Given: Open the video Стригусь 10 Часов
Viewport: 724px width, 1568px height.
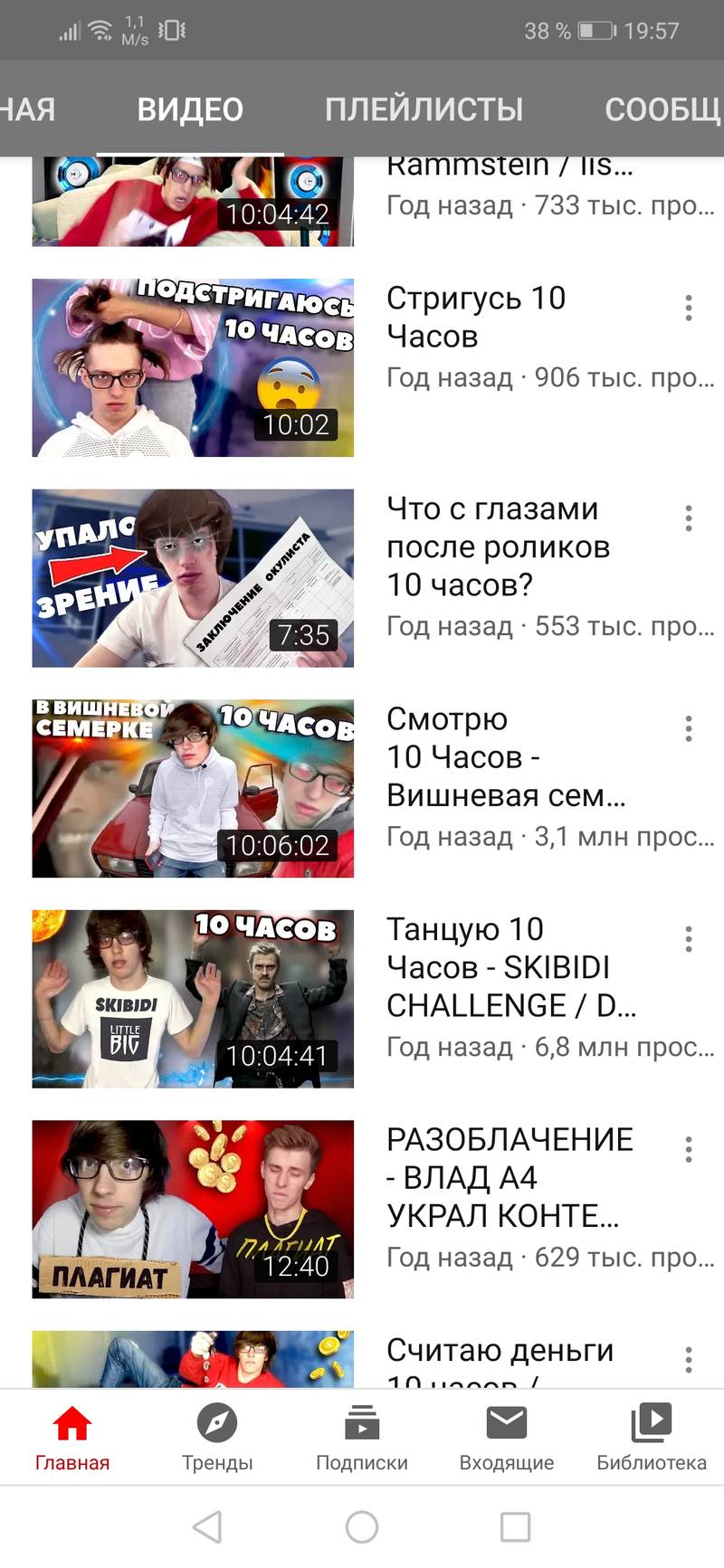Looking at the screenshot, I should point(193,367).
